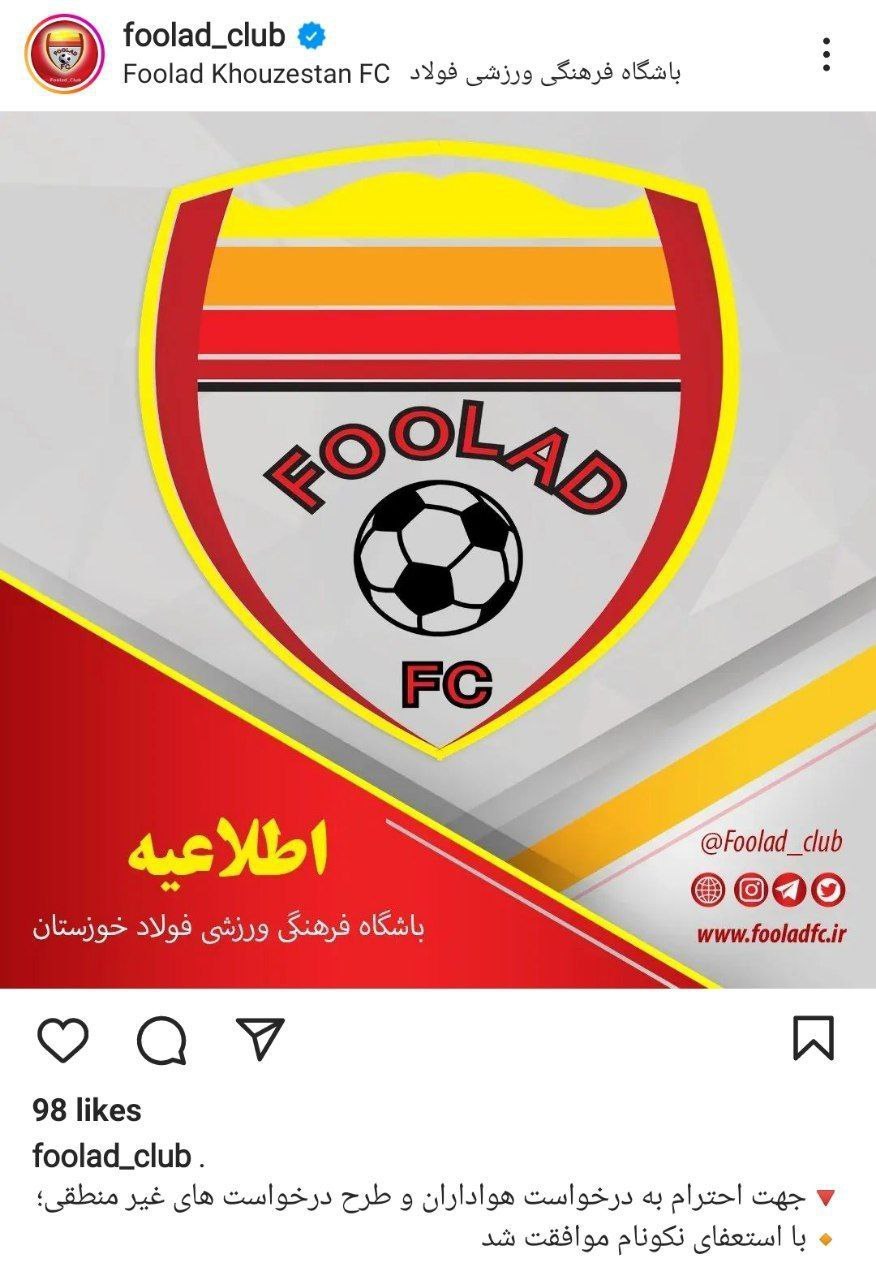Bookmark this post
The height and width of the screenshot is (1280, 876).
pyautogui.click(x=812, y=1039)
